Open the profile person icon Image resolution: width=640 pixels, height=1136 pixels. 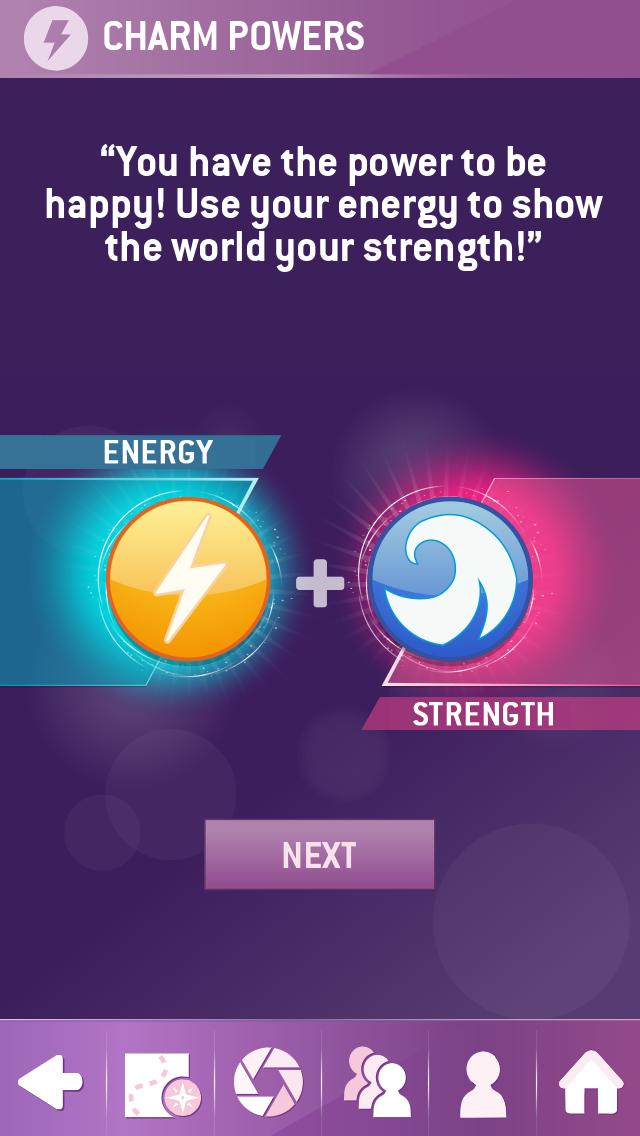(482, 1082)
